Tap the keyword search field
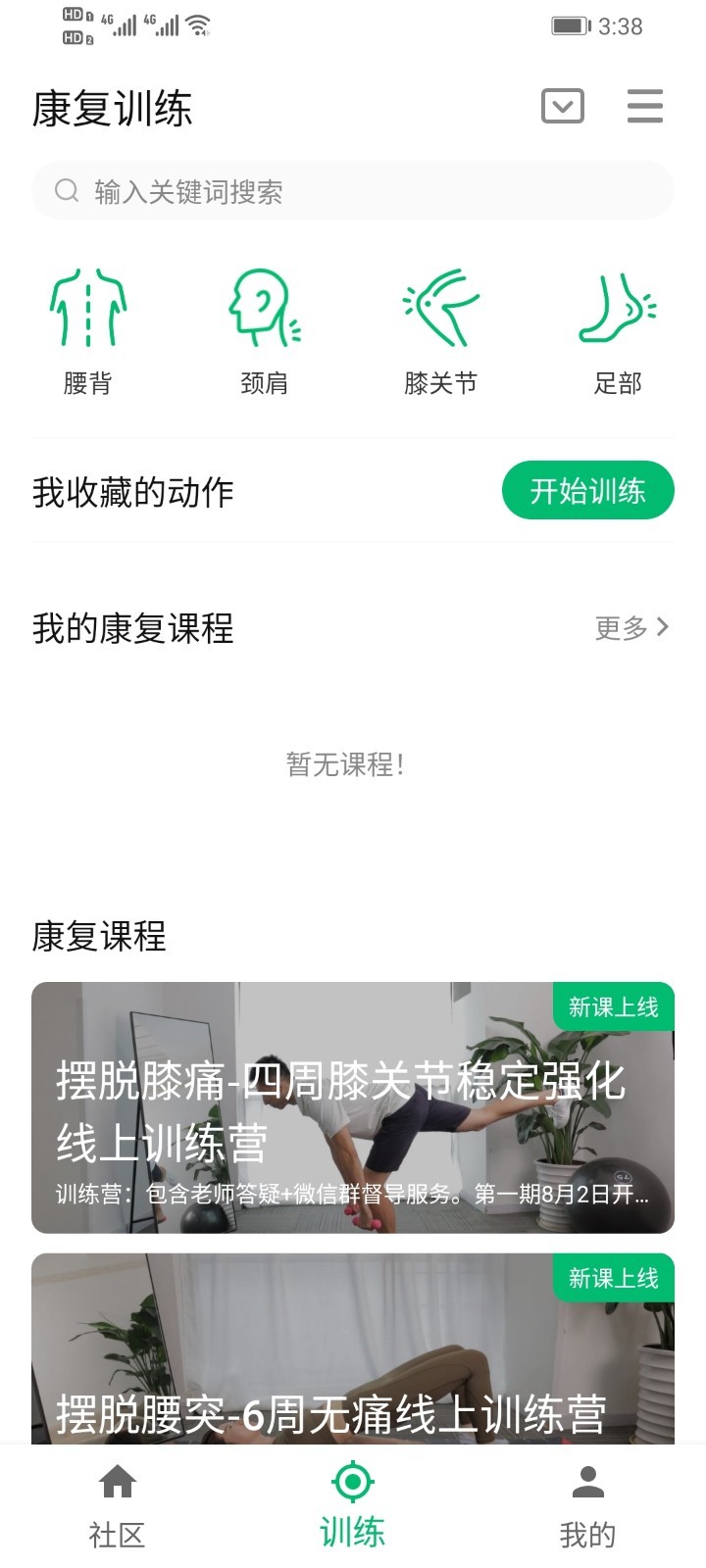The image size is (706, 1568). tap(353, 190)
